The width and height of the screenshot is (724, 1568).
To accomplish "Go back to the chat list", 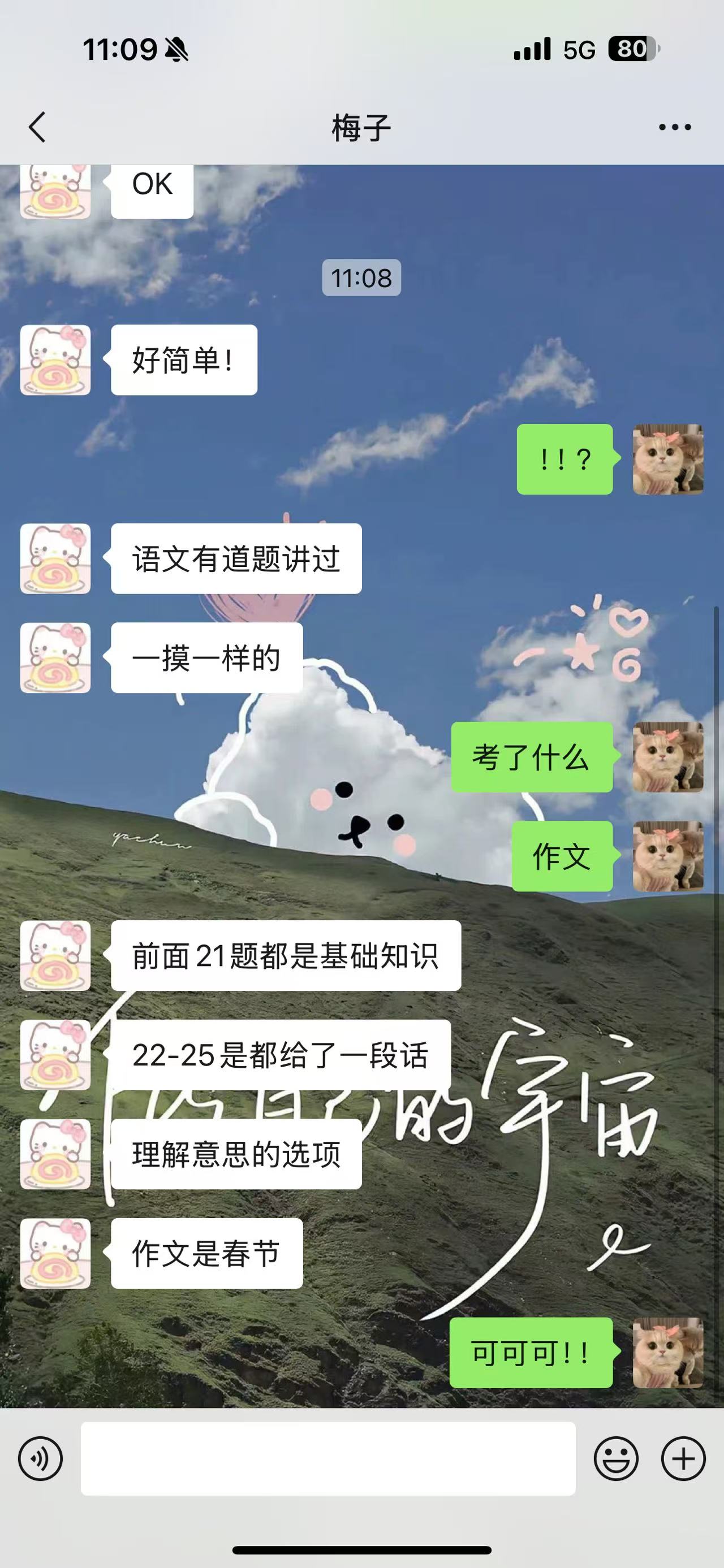I will [37, 127].
